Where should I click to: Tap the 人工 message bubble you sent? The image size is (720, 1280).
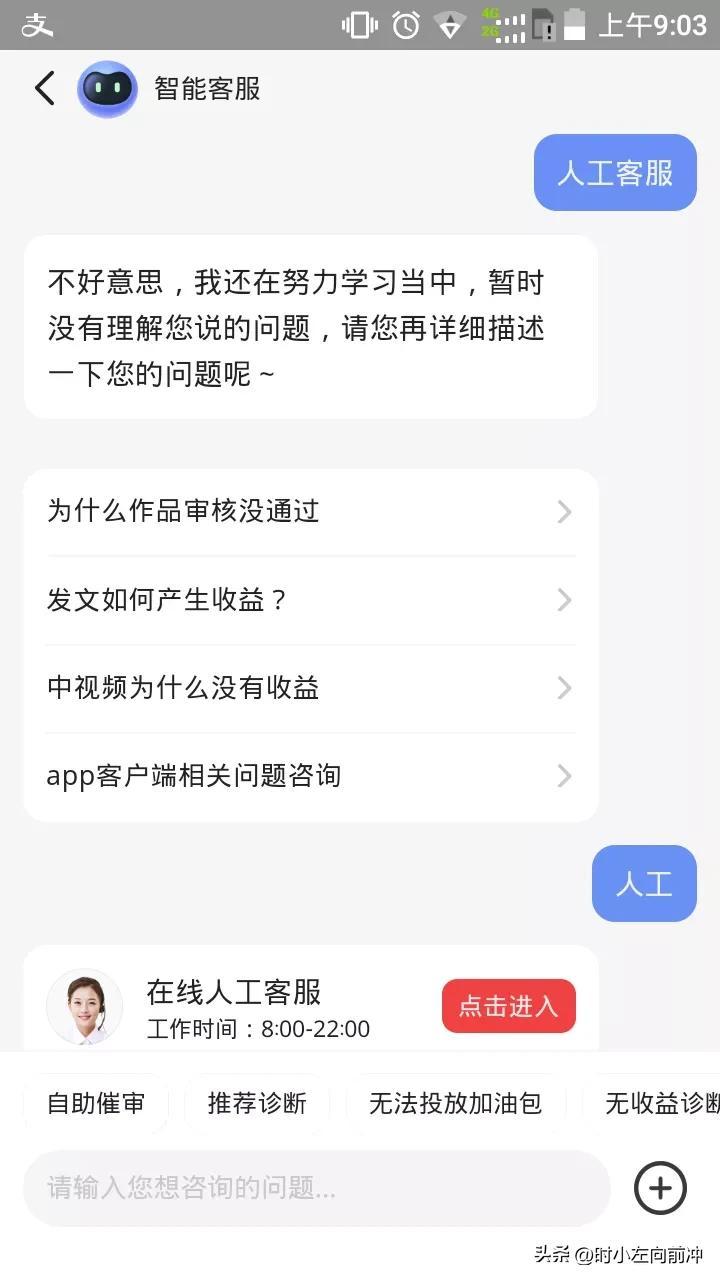643,883
